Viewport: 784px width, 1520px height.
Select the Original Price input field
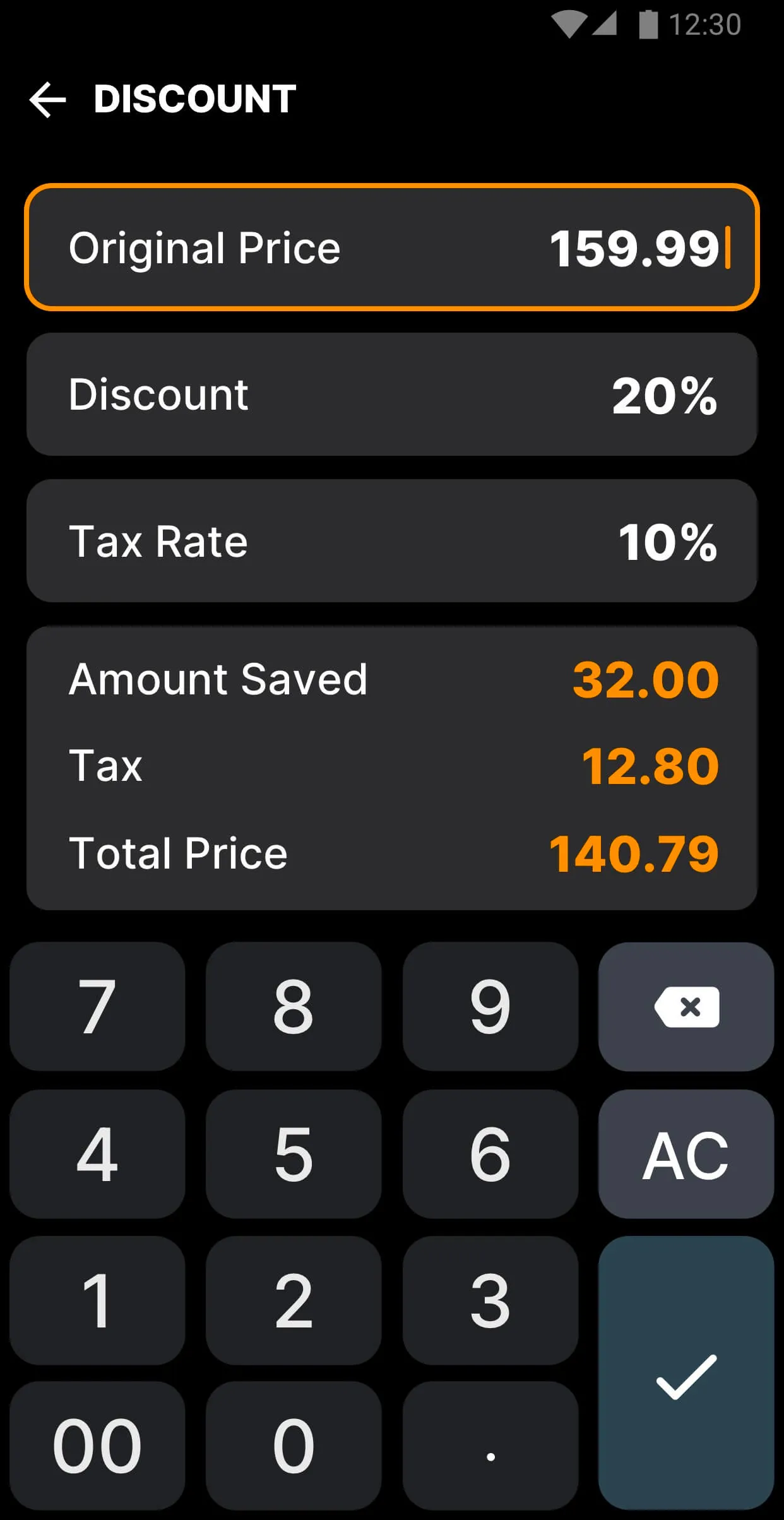[391, 247]
